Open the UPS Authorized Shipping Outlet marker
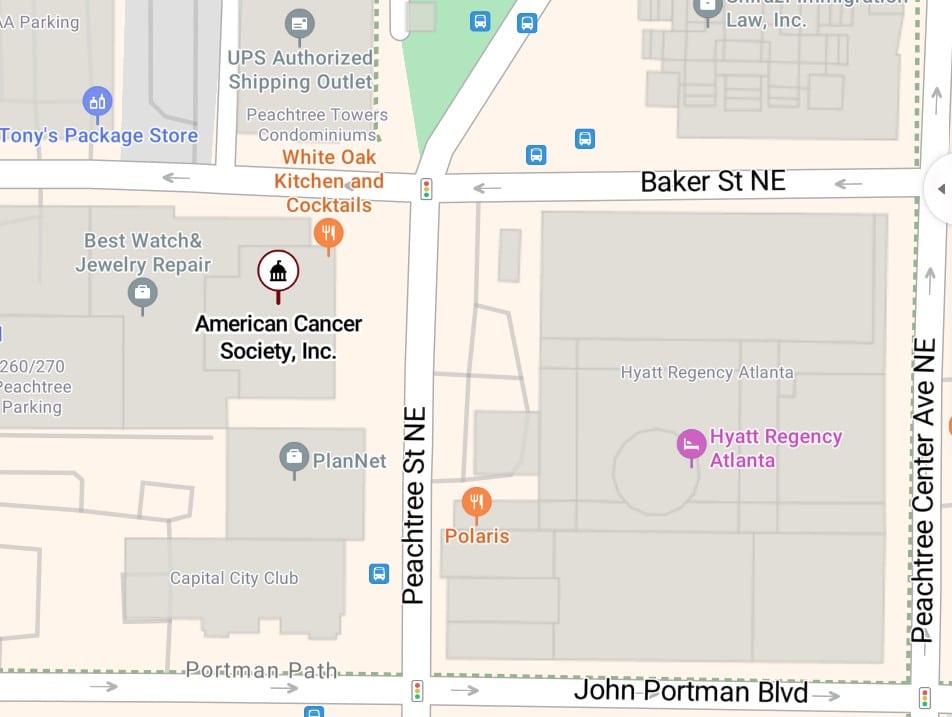 click(x=299, y=22)
